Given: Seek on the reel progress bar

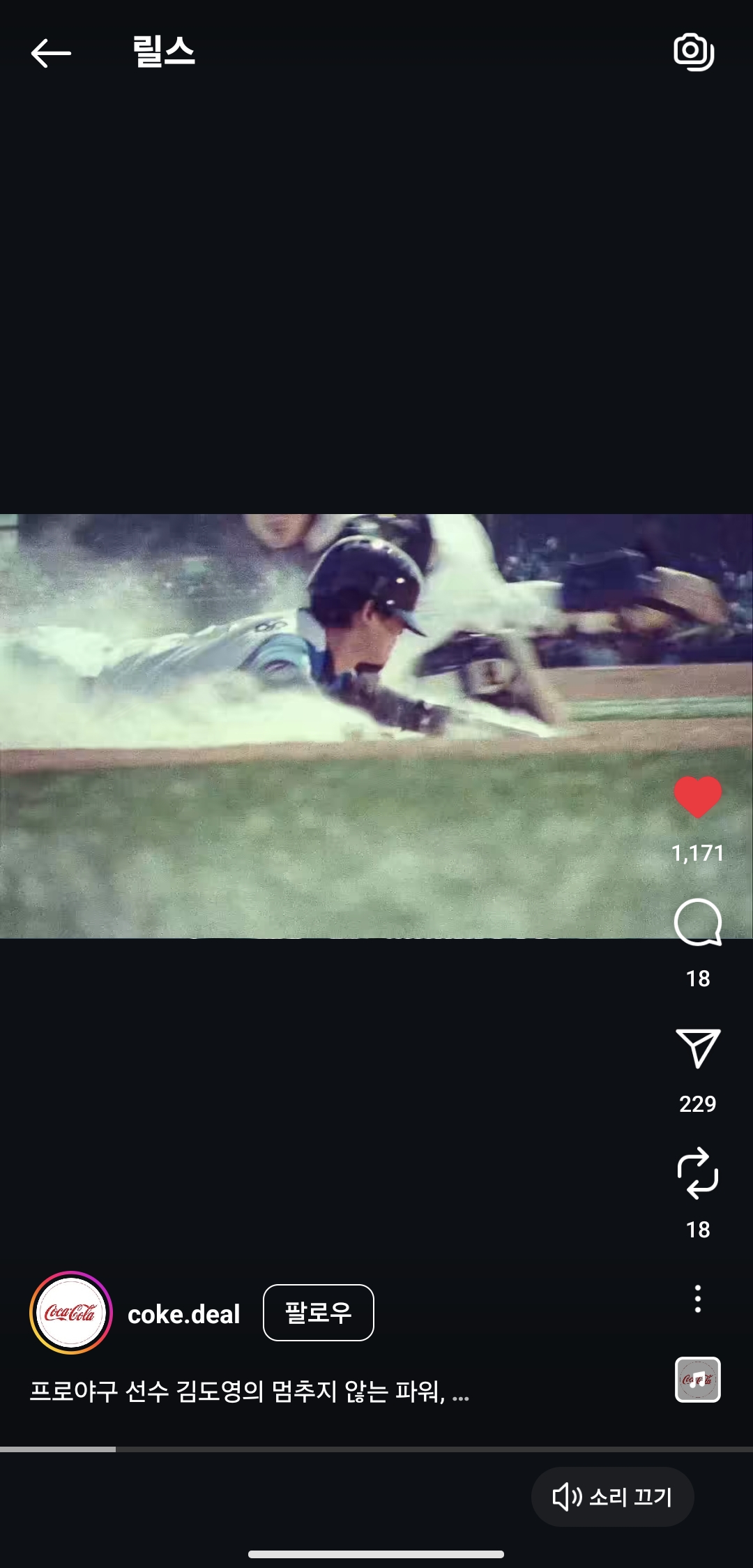Looking at the screenshot, I should click(376, 1449).
